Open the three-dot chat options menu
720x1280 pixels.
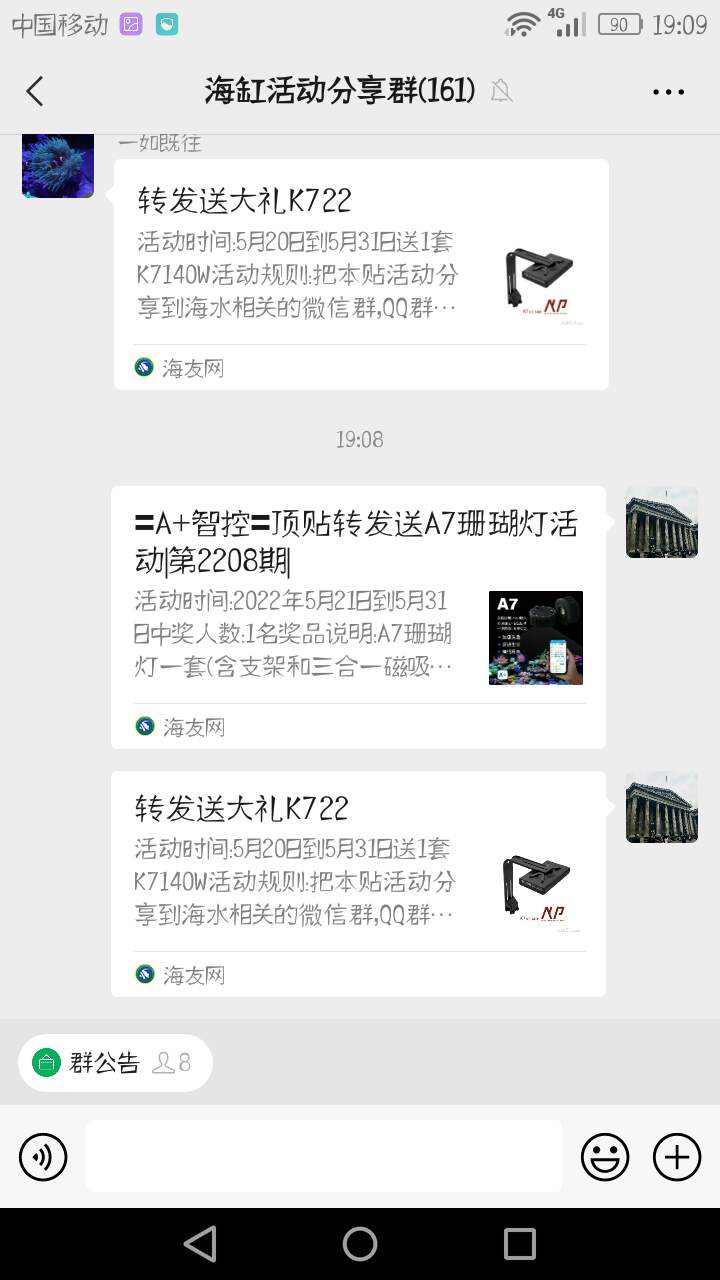[x=668, y=91]
